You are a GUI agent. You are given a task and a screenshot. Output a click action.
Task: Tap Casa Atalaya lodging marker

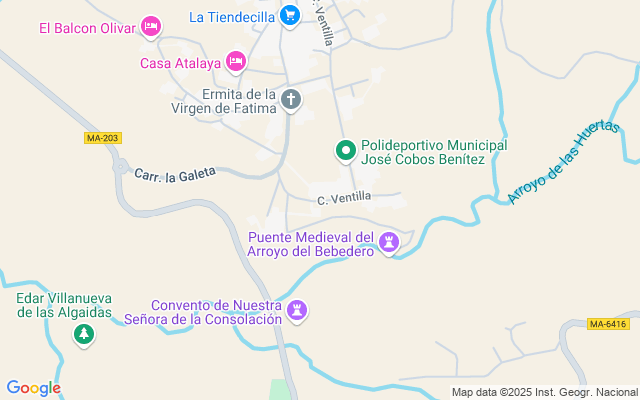point(236,62)
